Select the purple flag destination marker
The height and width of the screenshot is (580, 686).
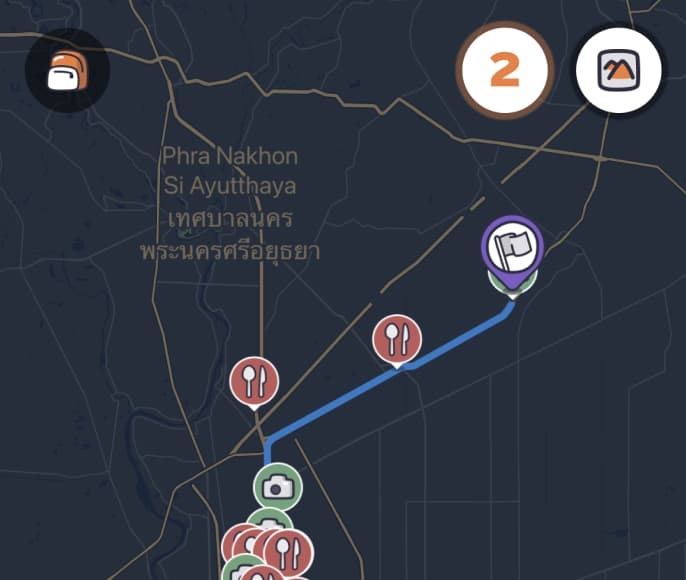click(x=513, y=249)
